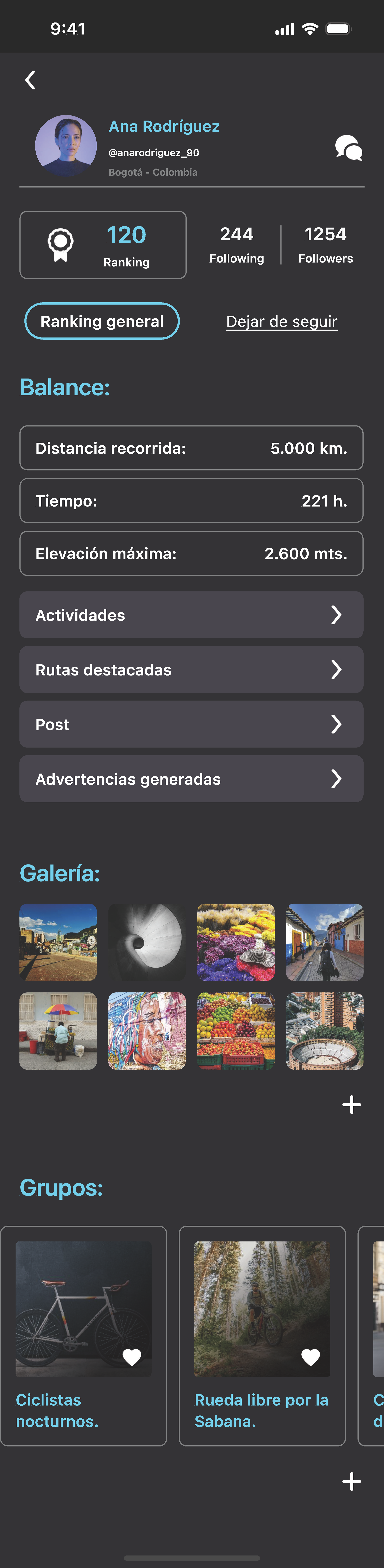
Task: Like the Rueda libre por la Sabana group
Action: 311,1357
